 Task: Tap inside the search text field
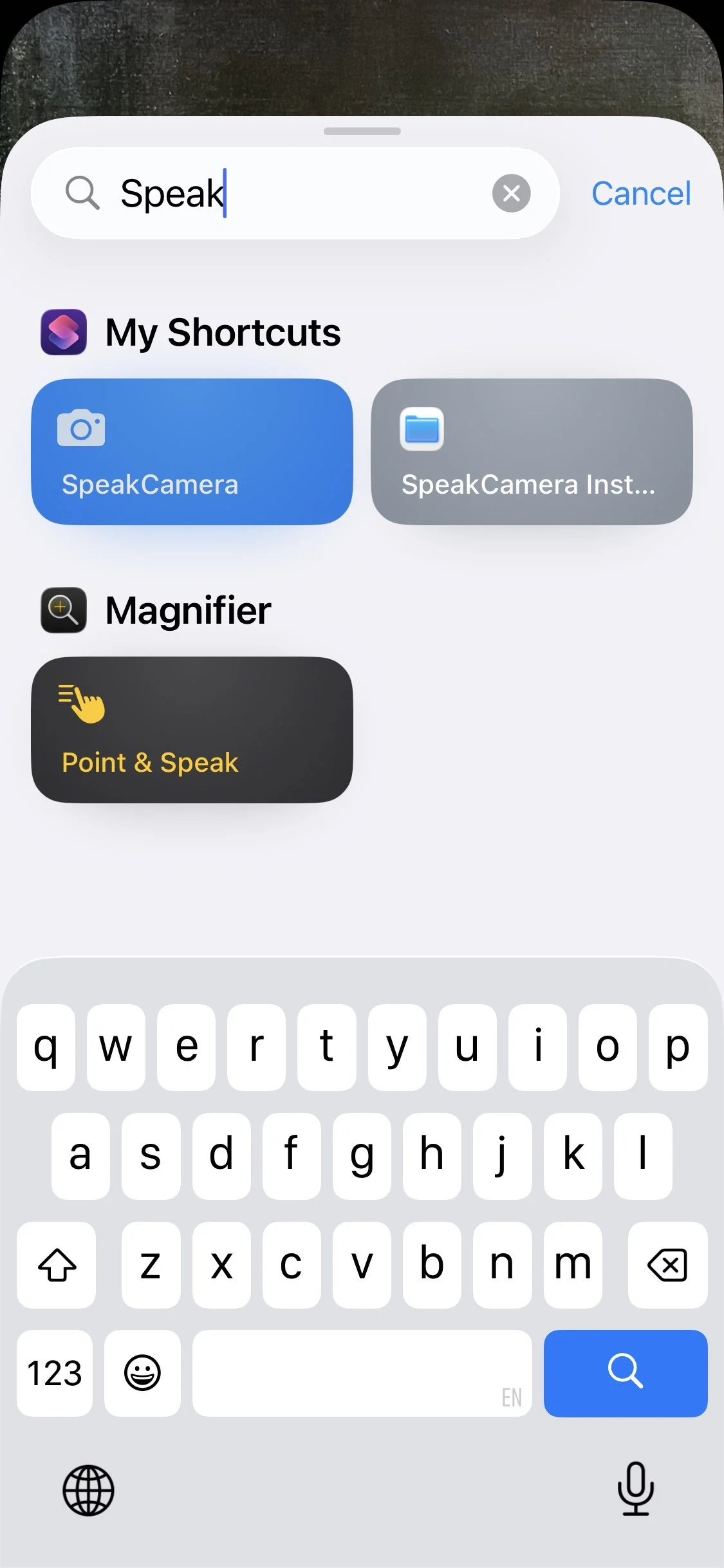290,194
